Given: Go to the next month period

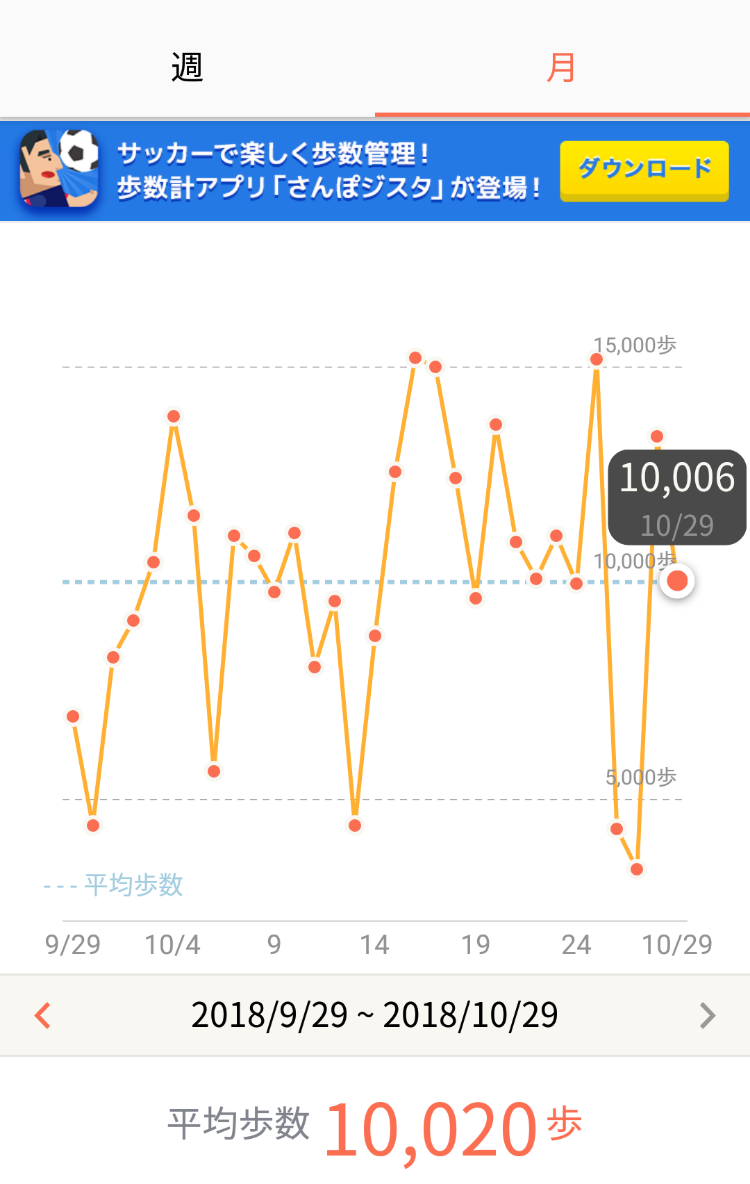Looking at the screenshot, I should 707,1016.
